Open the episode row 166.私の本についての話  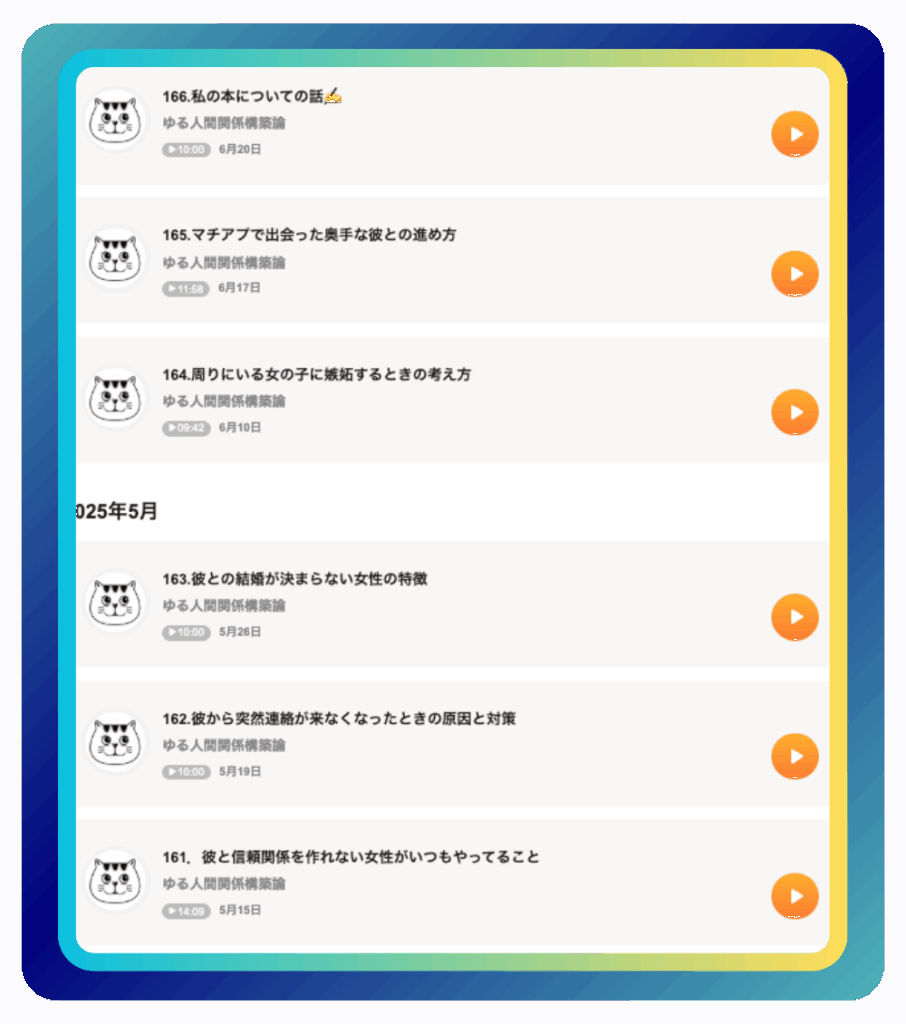pos(252,97)
